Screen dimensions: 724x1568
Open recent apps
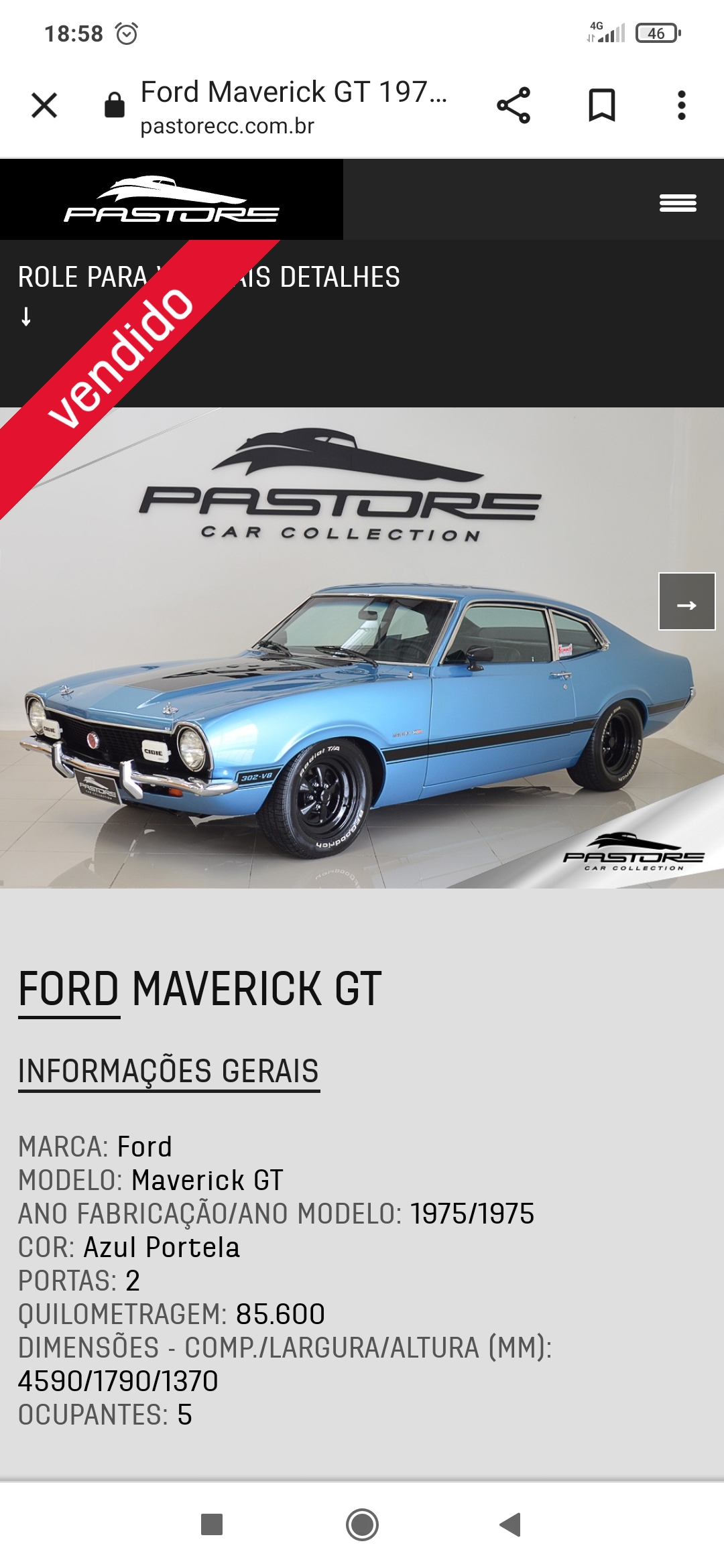212,1524
